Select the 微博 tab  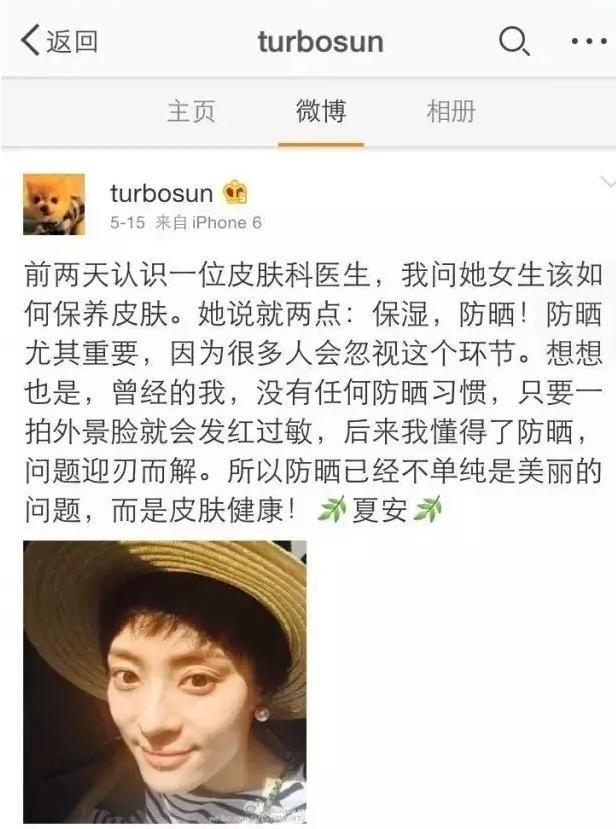pos(320,111)
